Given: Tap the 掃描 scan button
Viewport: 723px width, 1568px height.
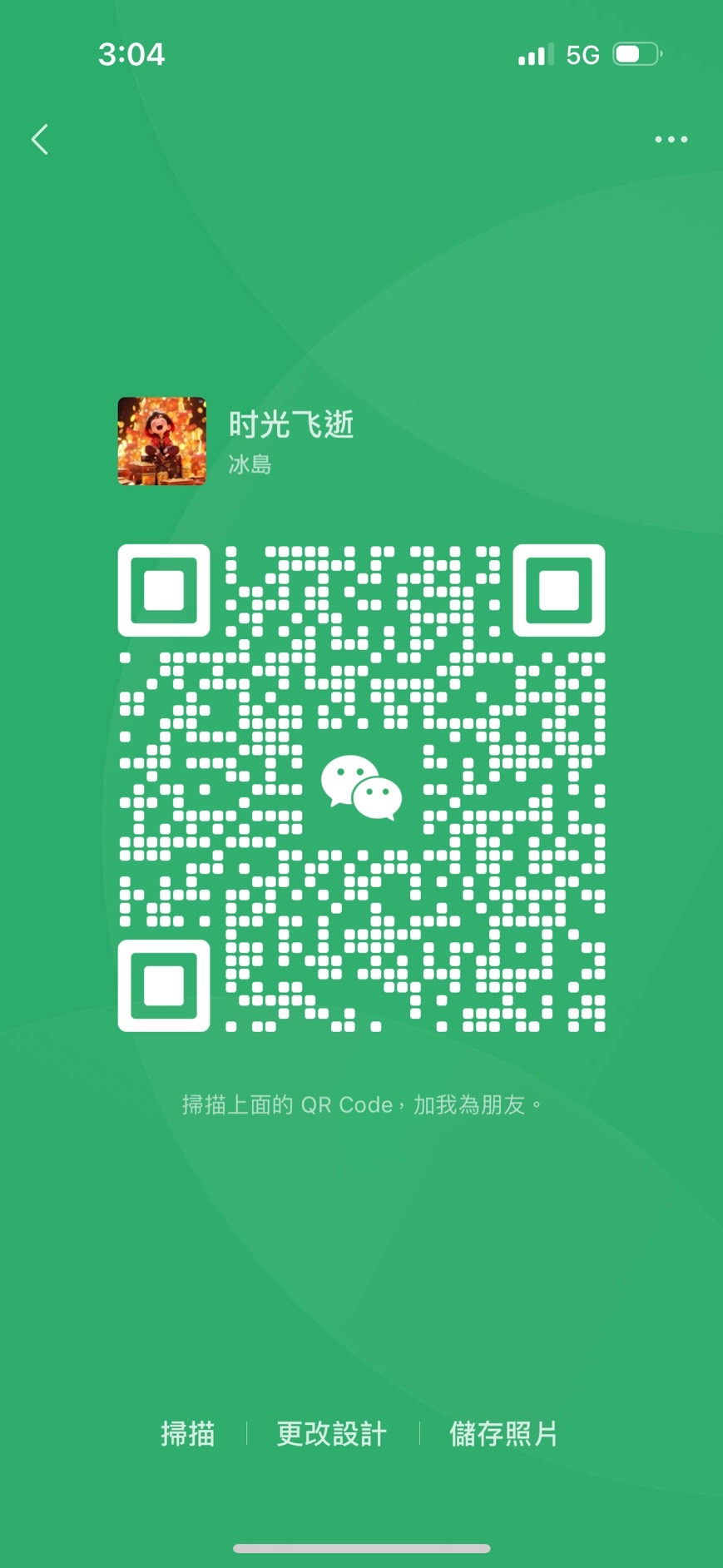Looking at the screenshot, I should pos(188,1434).
